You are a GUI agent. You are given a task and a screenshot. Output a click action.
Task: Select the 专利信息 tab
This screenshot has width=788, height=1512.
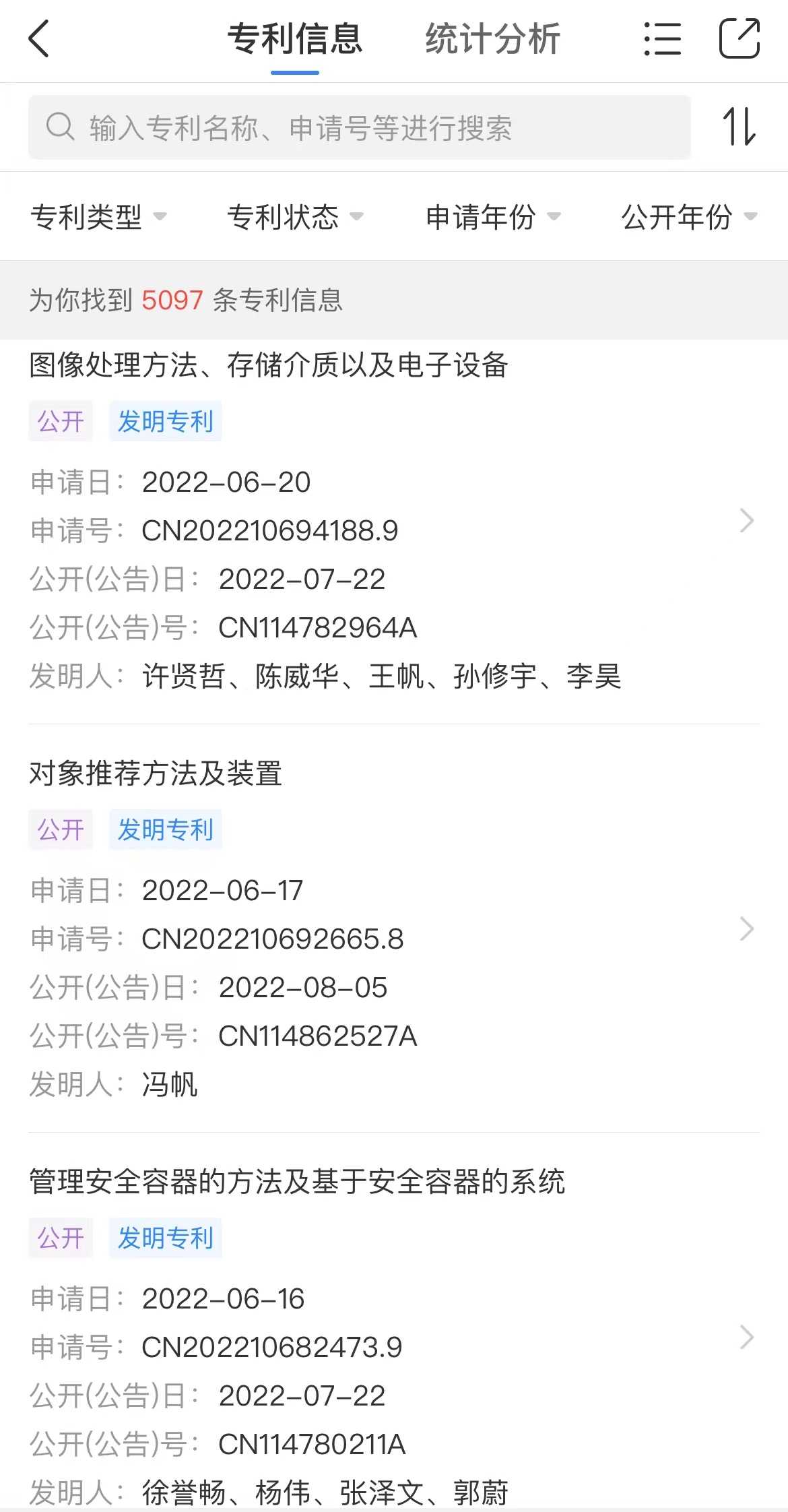[x=295, y=39]
